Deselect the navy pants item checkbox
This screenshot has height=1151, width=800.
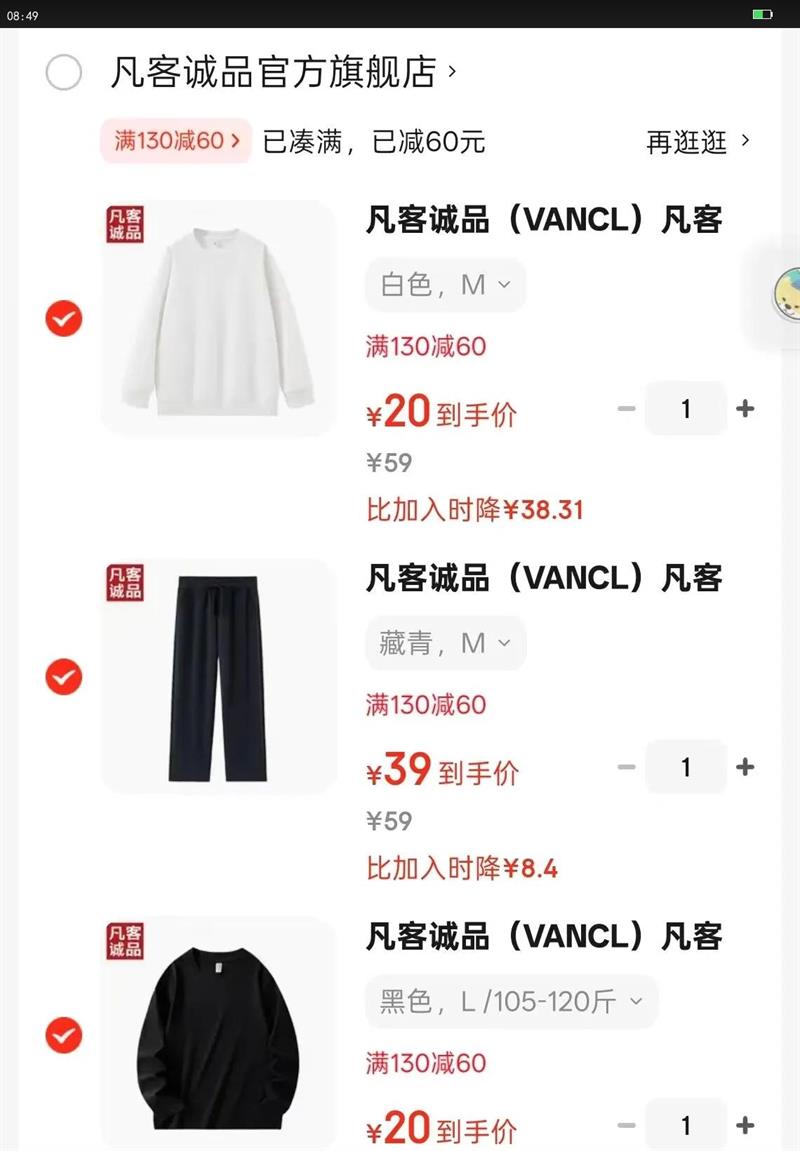click(63, 677)
